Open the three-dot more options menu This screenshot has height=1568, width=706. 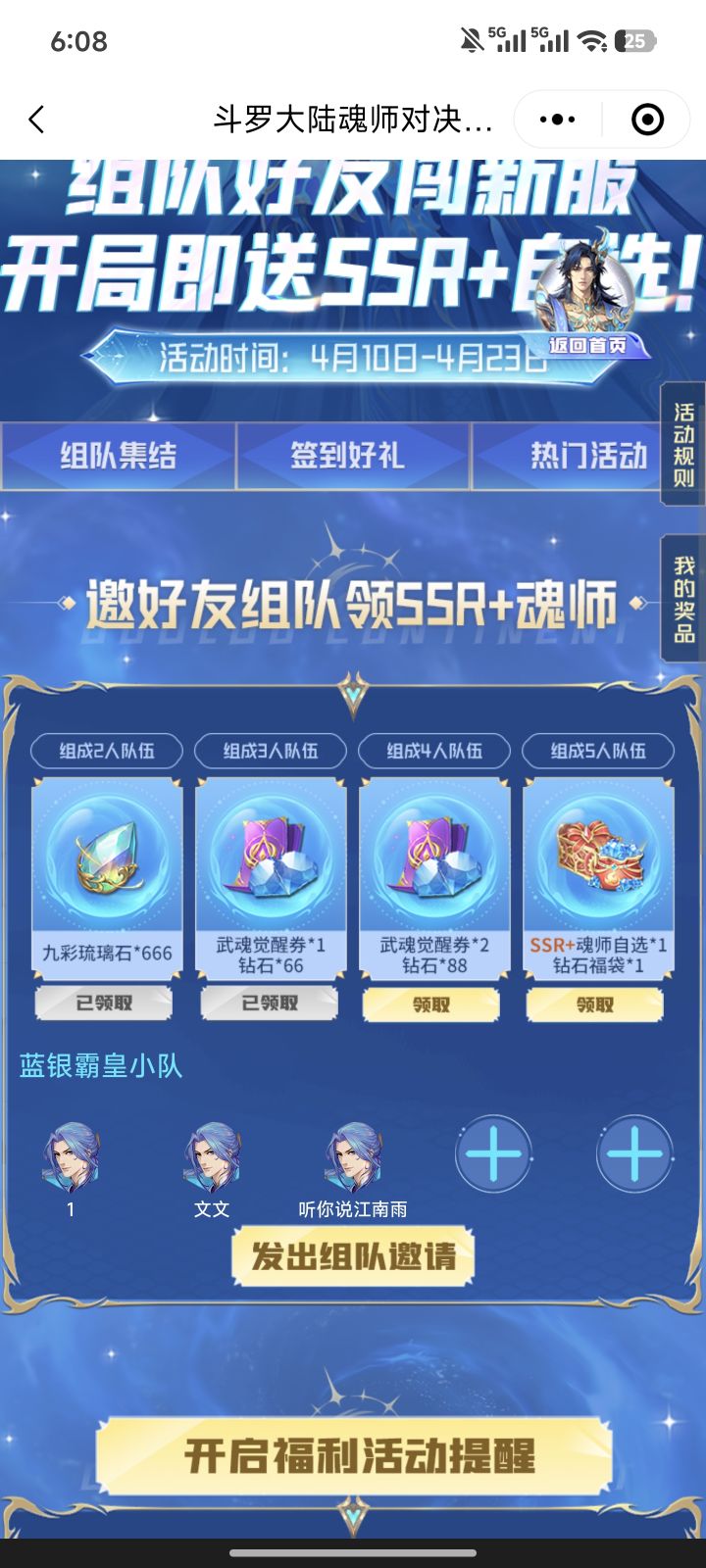(x=556, y=119)
